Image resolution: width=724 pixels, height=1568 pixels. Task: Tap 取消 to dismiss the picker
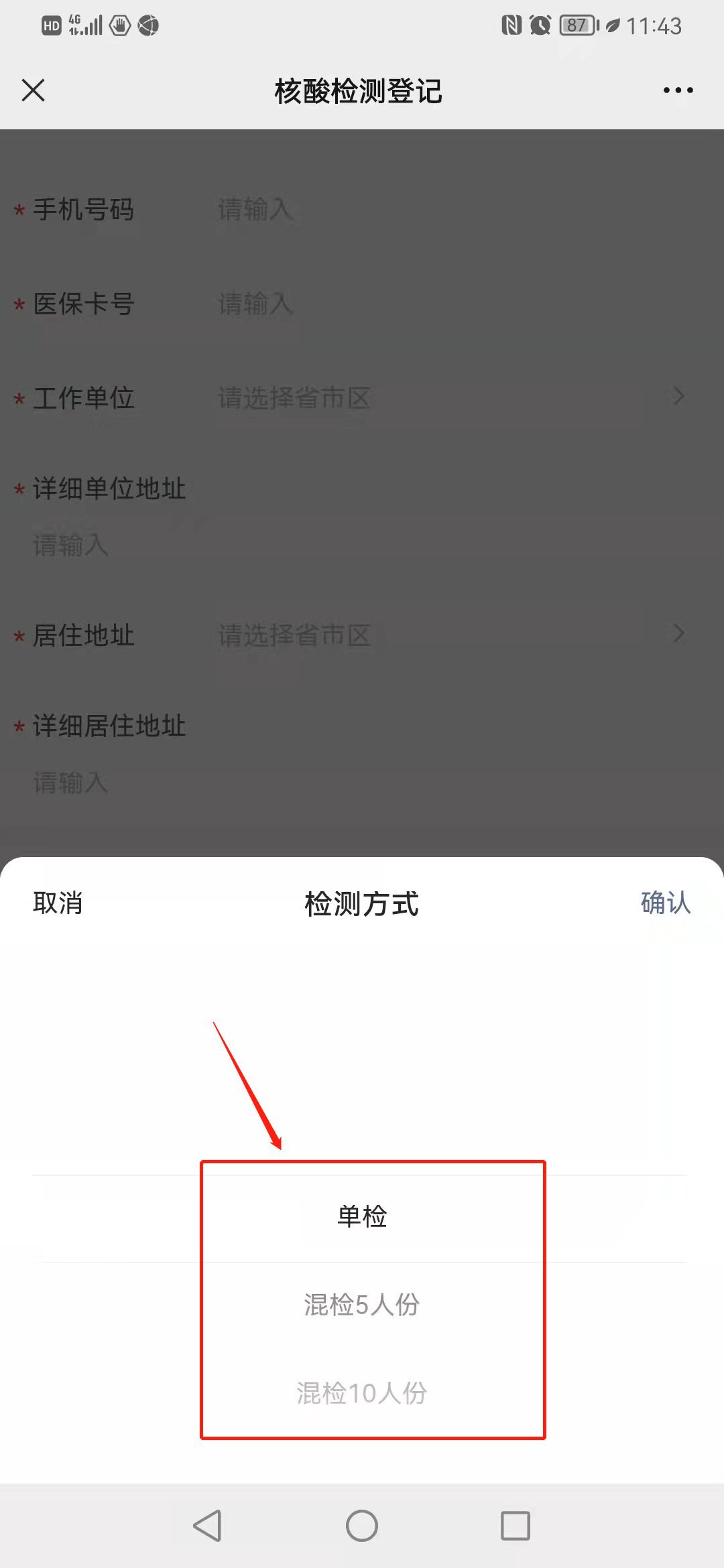pos(58,903)
